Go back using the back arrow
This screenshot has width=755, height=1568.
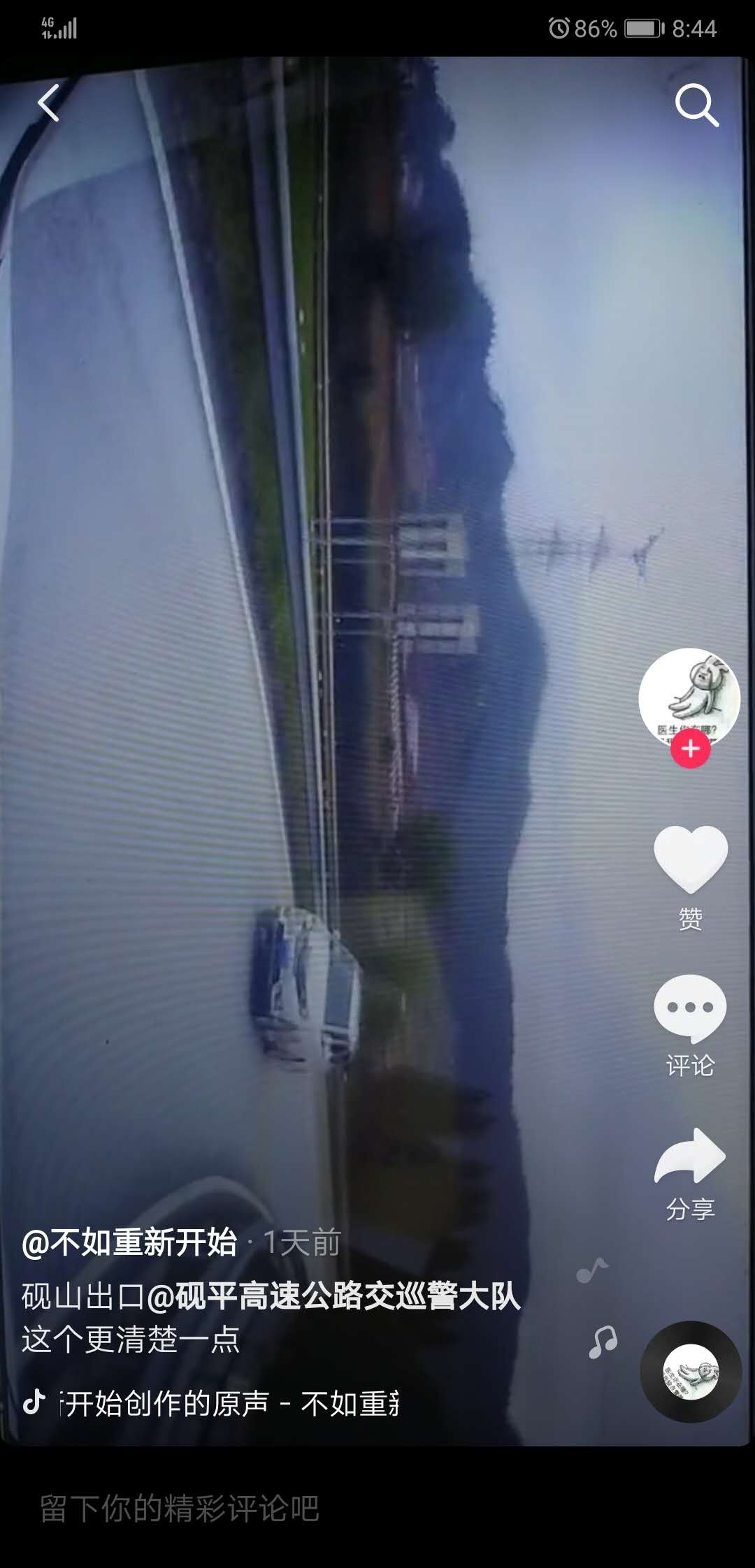(x=48, y=104)
